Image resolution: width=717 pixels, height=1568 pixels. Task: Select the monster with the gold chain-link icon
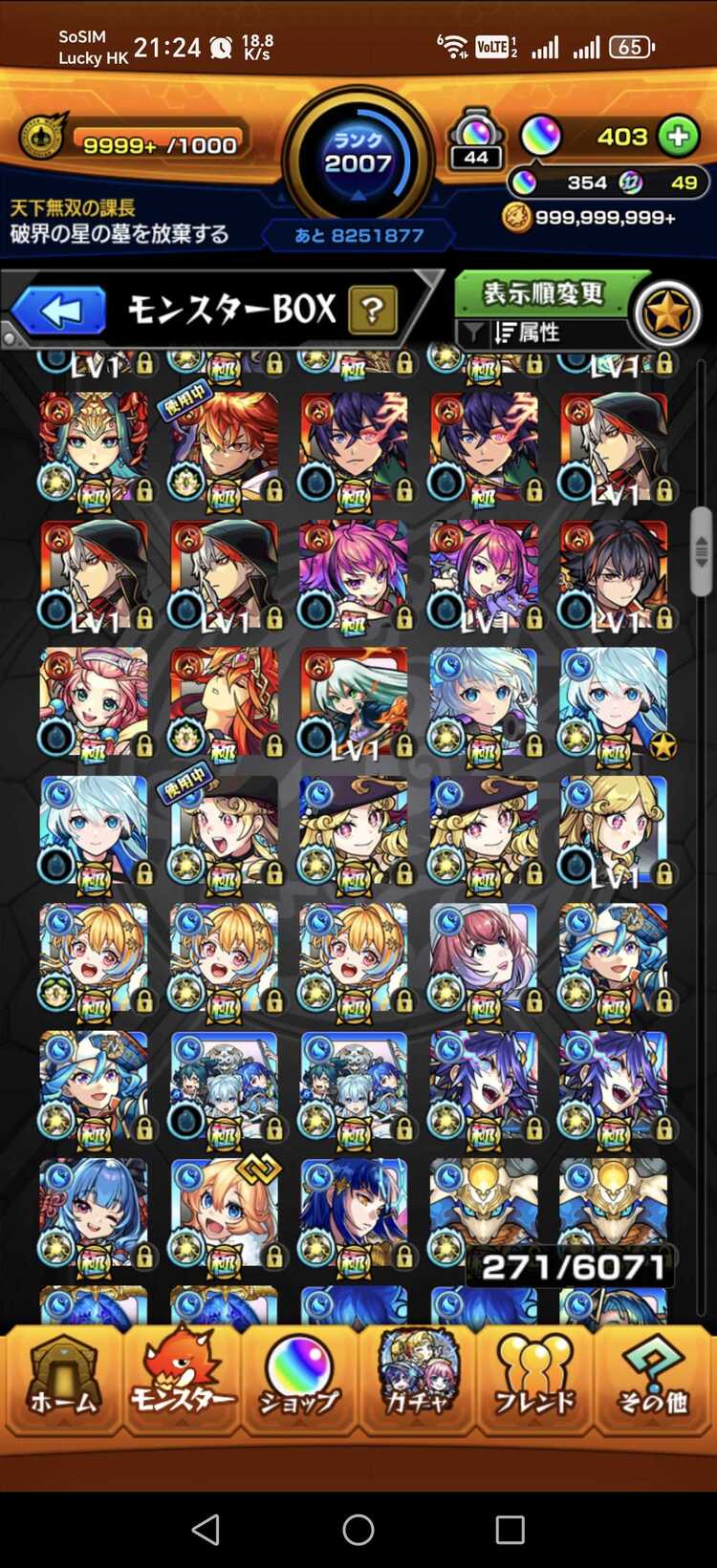click(x=224, y=1214)
